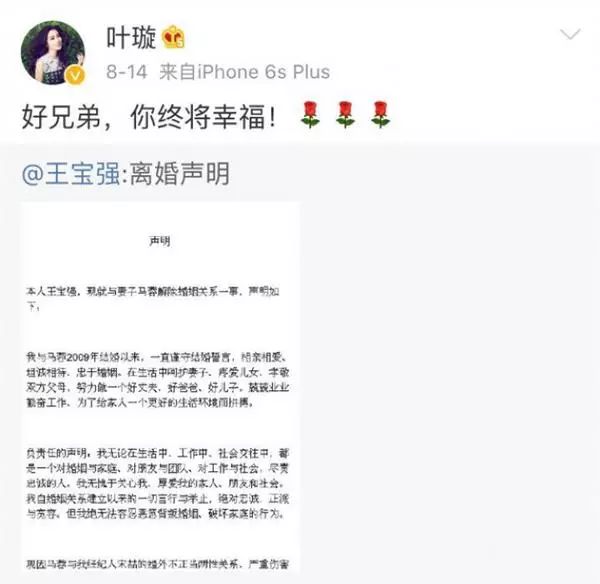Open the divorce statement image
600x584 pixels.
(x=161, y=392)
